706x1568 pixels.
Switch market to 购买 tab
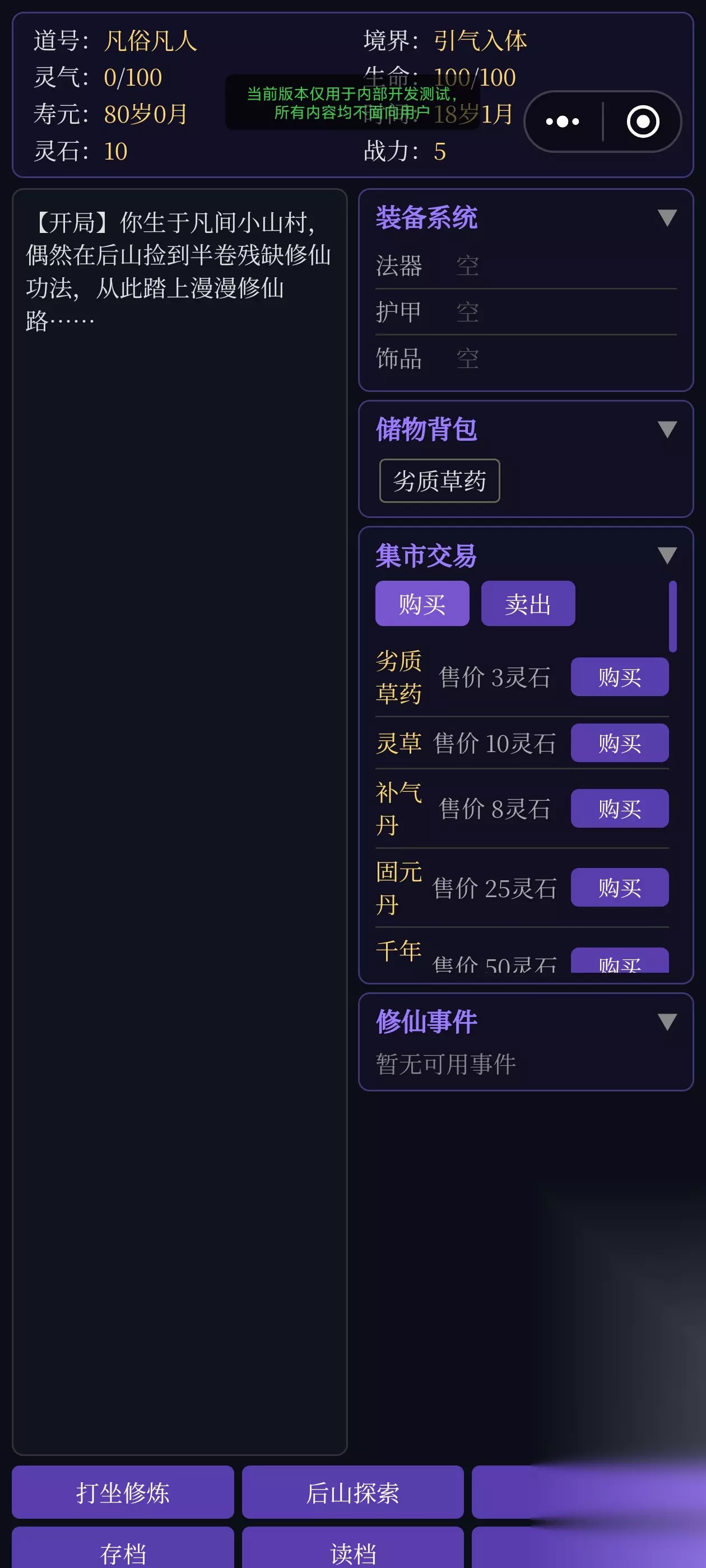[422, 603]
